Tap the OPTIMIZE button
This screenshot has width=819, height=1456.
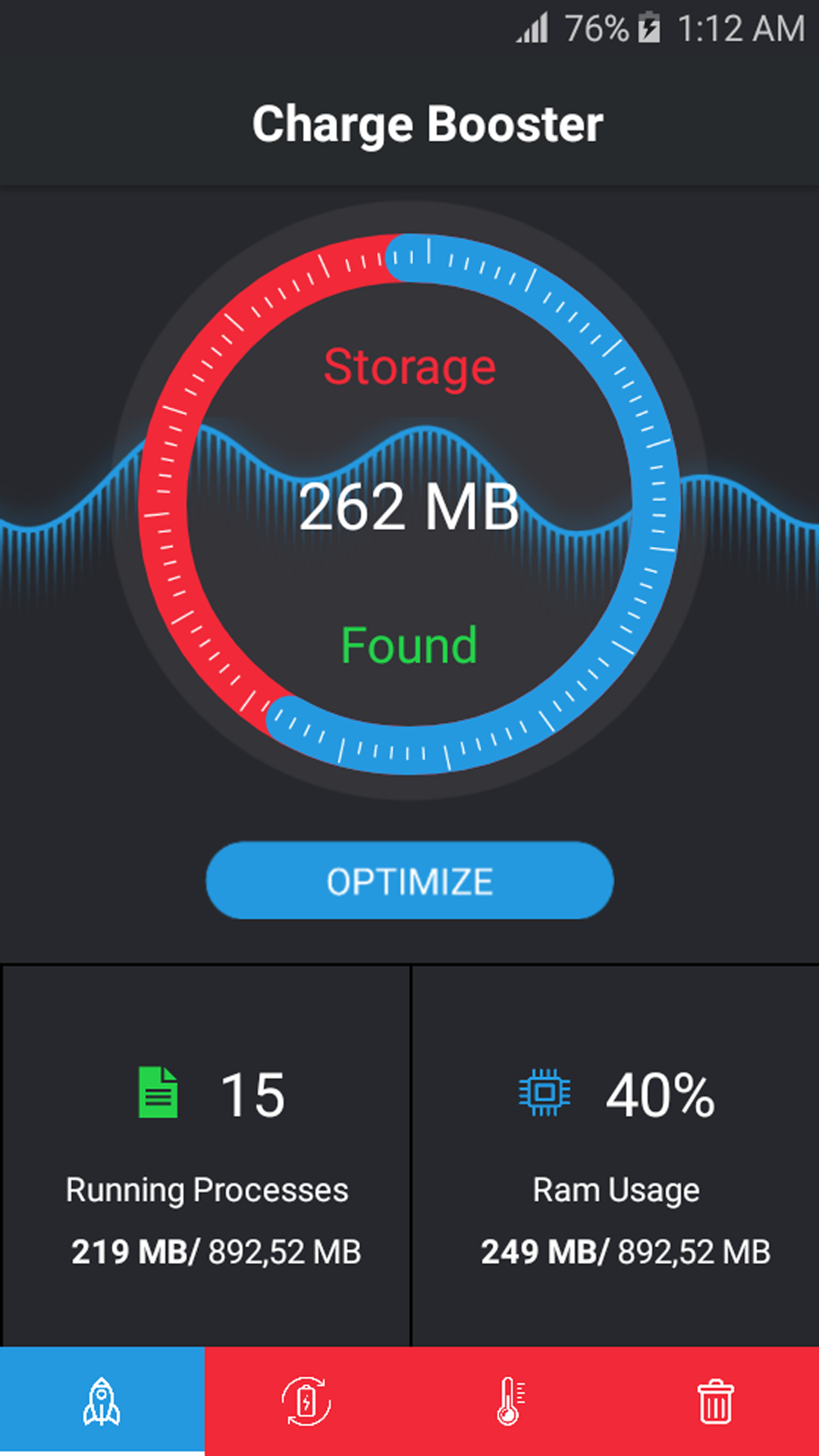(x=409, y=880)
